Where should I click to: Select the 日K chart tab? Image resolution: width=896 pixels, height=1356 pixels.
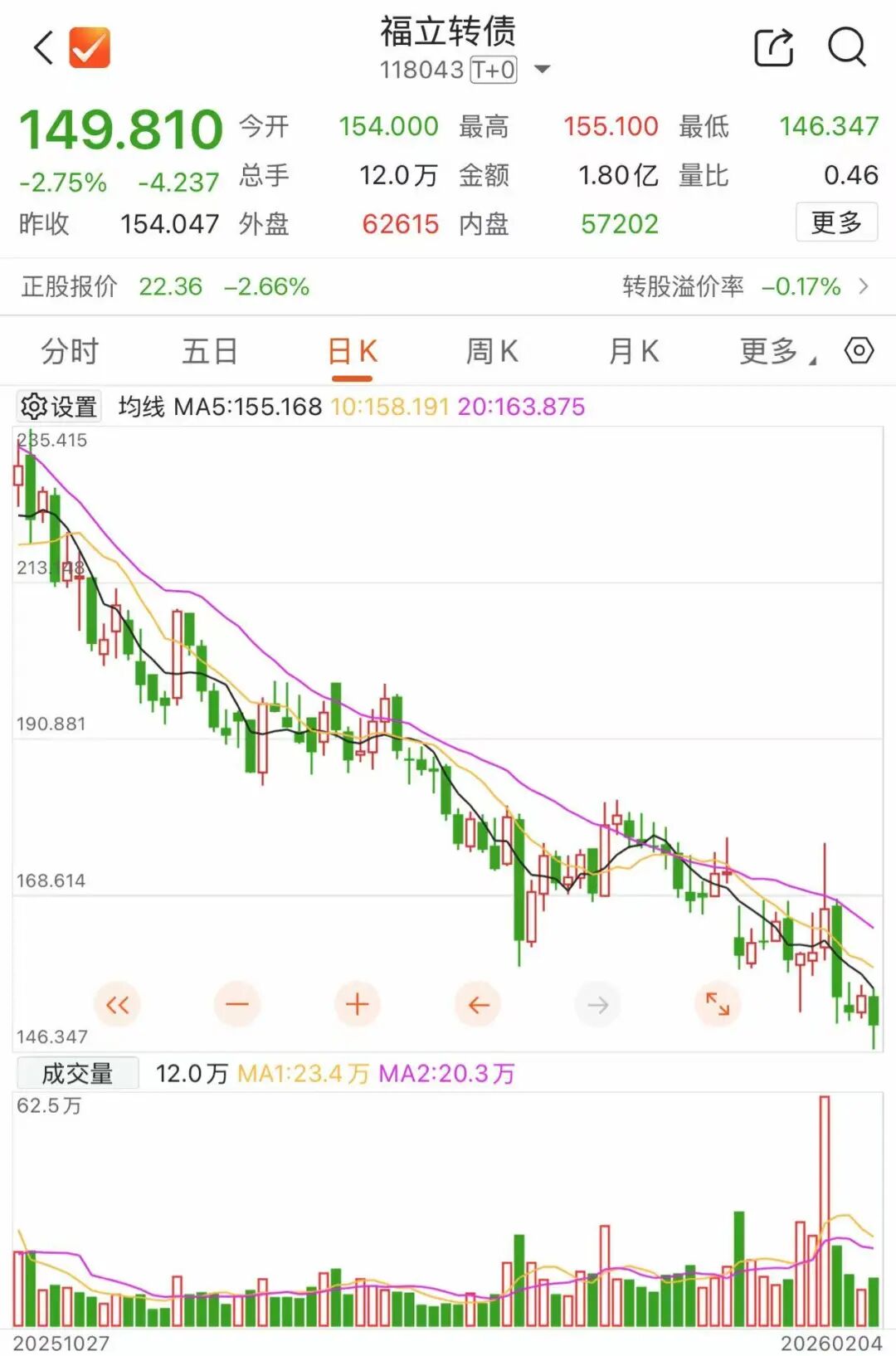tap(352, 352)
